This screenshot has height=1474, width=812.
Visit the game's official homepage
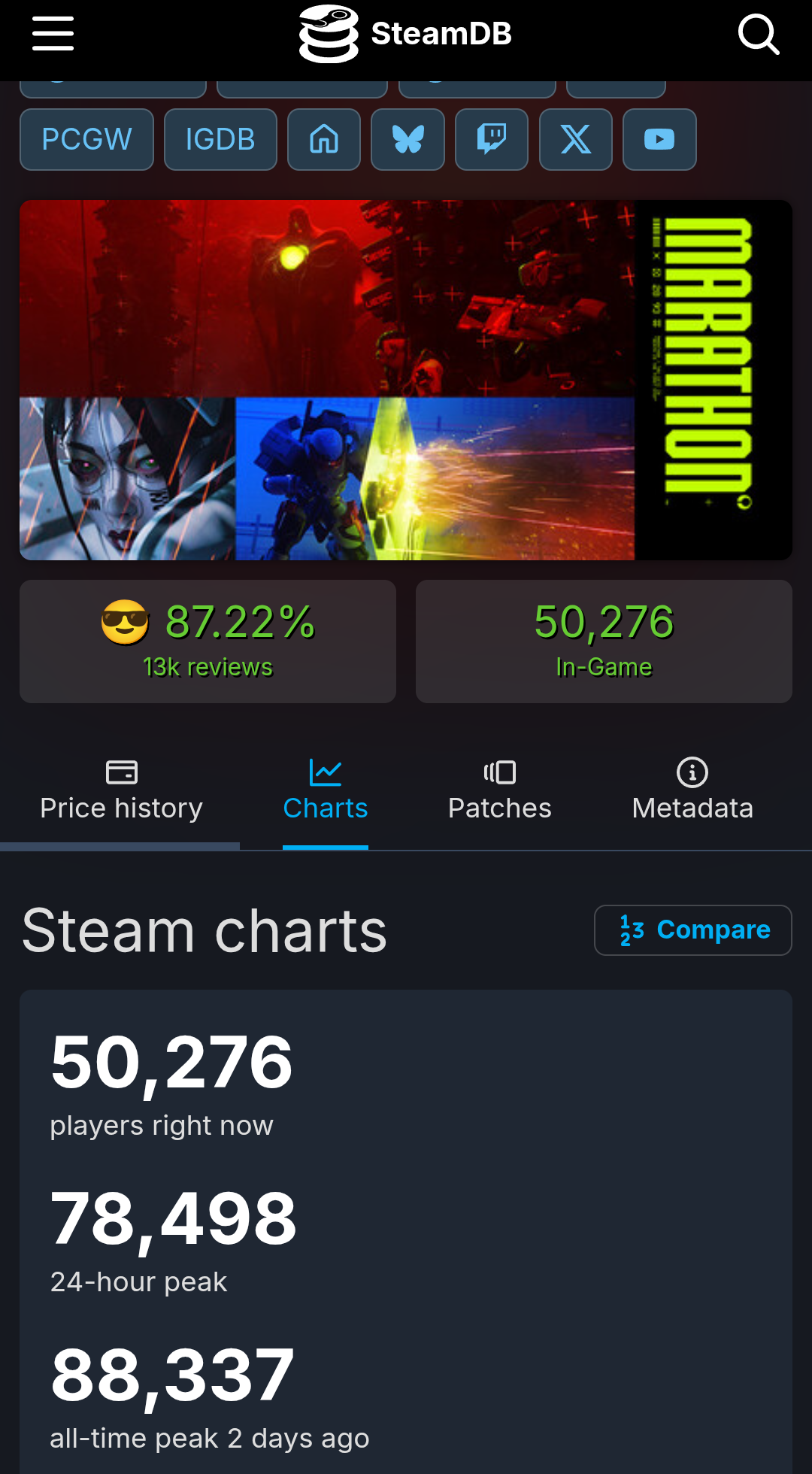324,140
